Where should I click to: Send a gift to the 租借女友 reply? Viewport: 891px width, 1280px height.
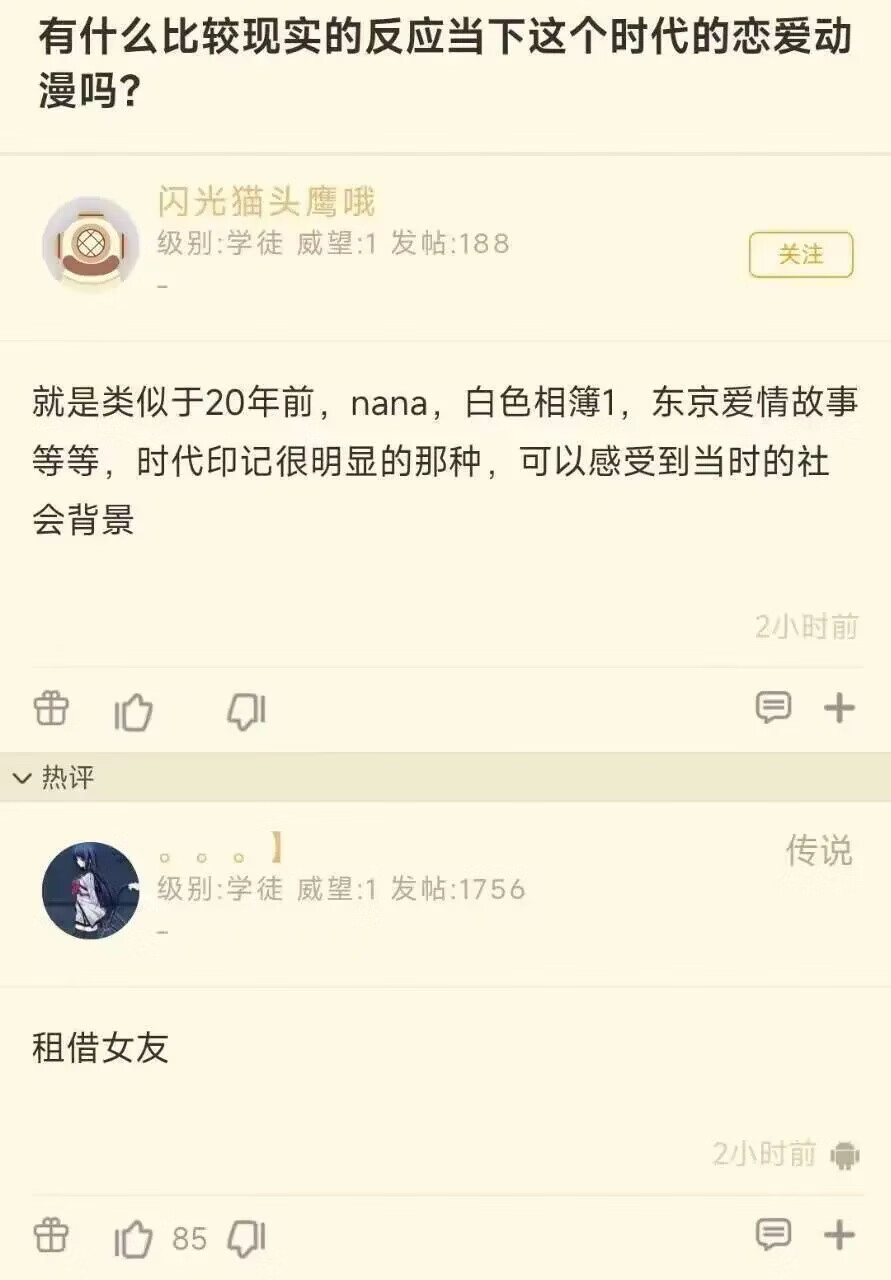click(x=51, y=1237)
